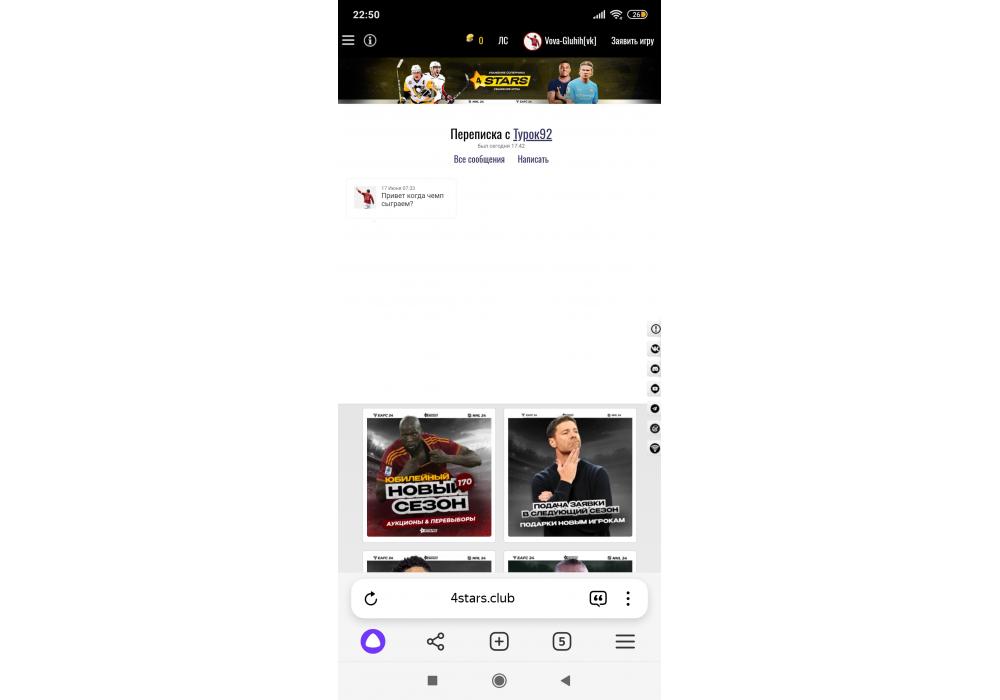1000x700 pixels.
Task: Go back with system navigation
Action: pyautogui.click(x=565, y=681)
